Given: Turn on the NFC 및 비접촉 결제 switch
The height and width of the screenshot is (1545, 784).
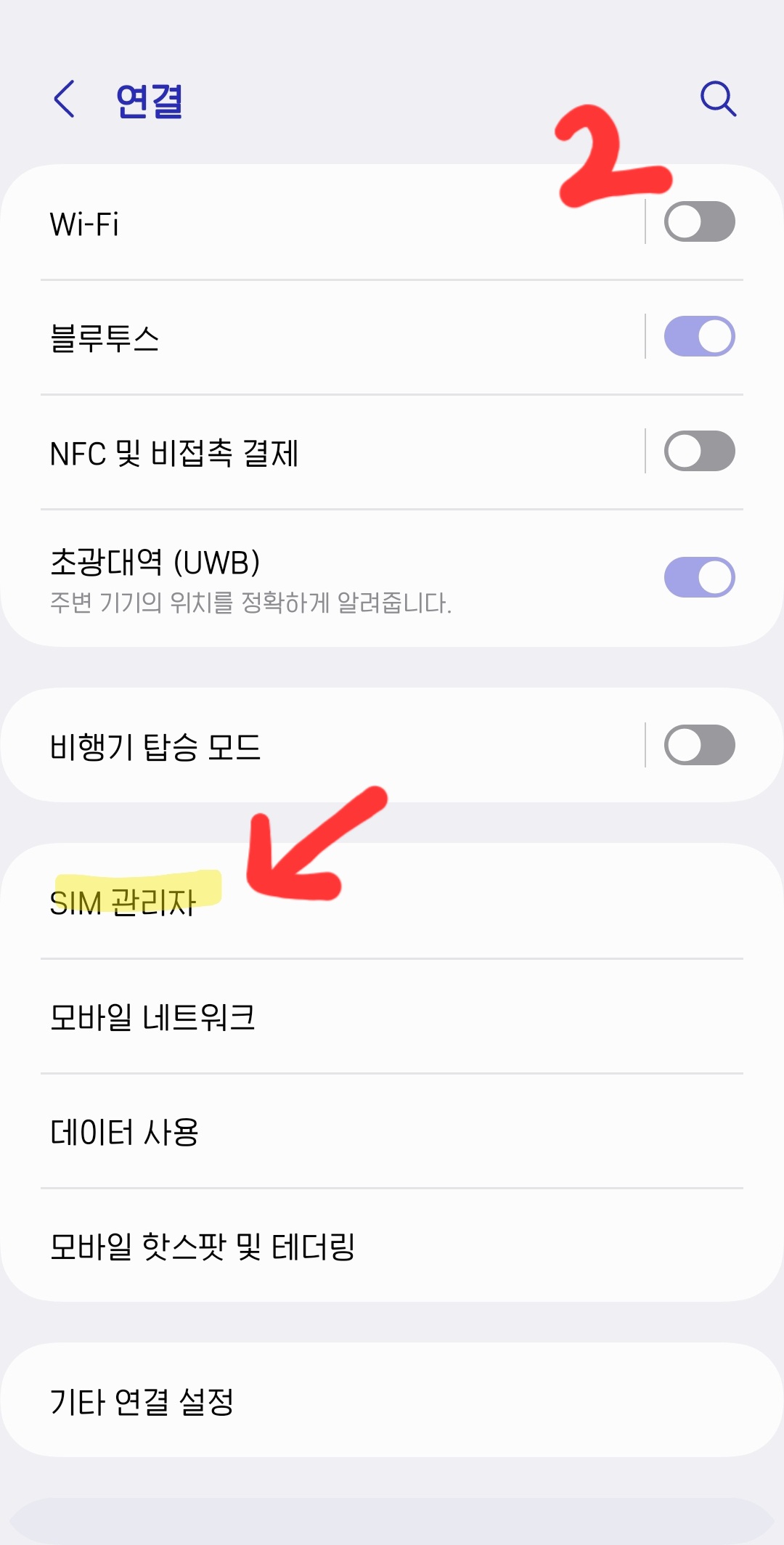Looking at the screenshot, I should [x=698, y=451].
